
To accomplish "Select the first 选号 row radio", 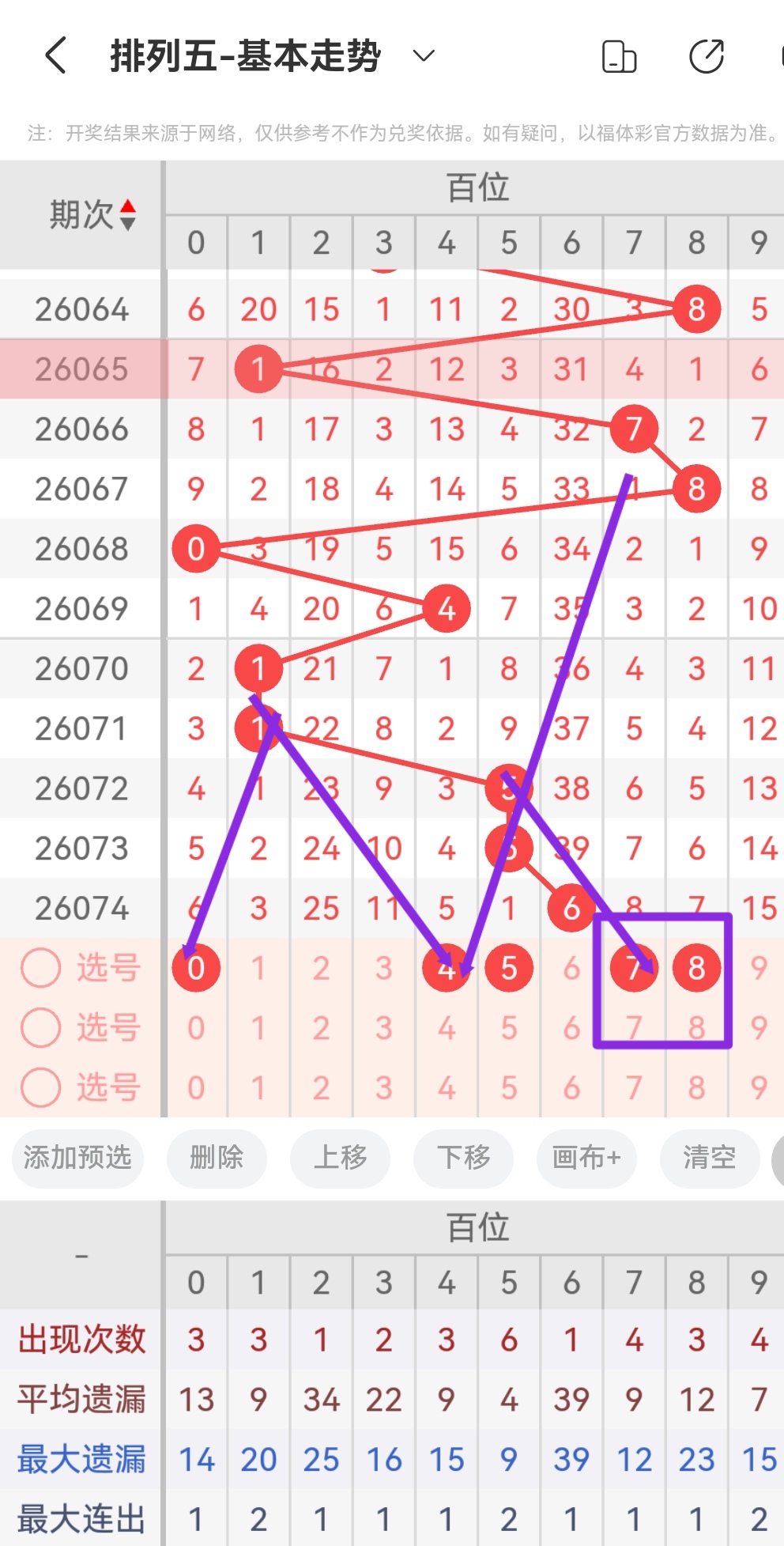I will click(41, 968).
